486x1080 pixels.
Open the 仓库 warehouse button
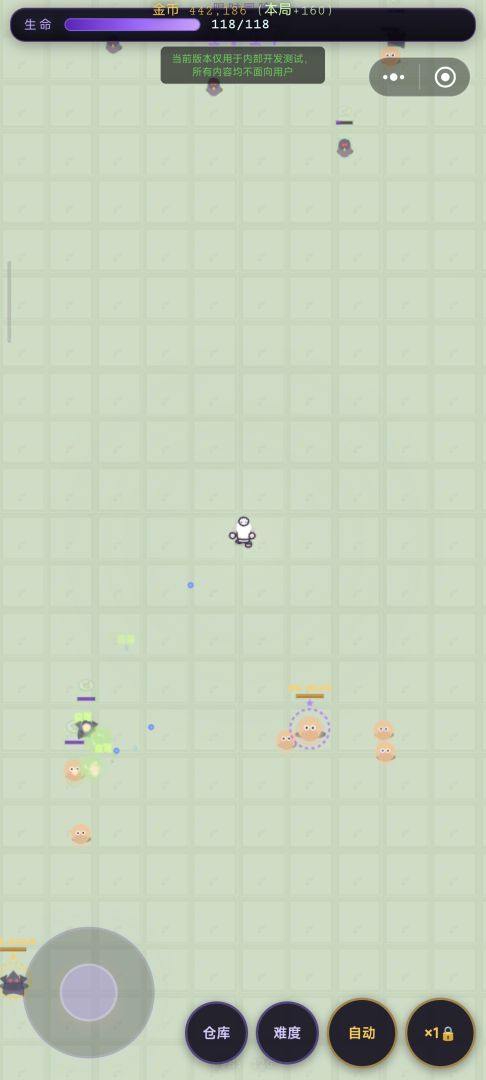click(216, 1032)
